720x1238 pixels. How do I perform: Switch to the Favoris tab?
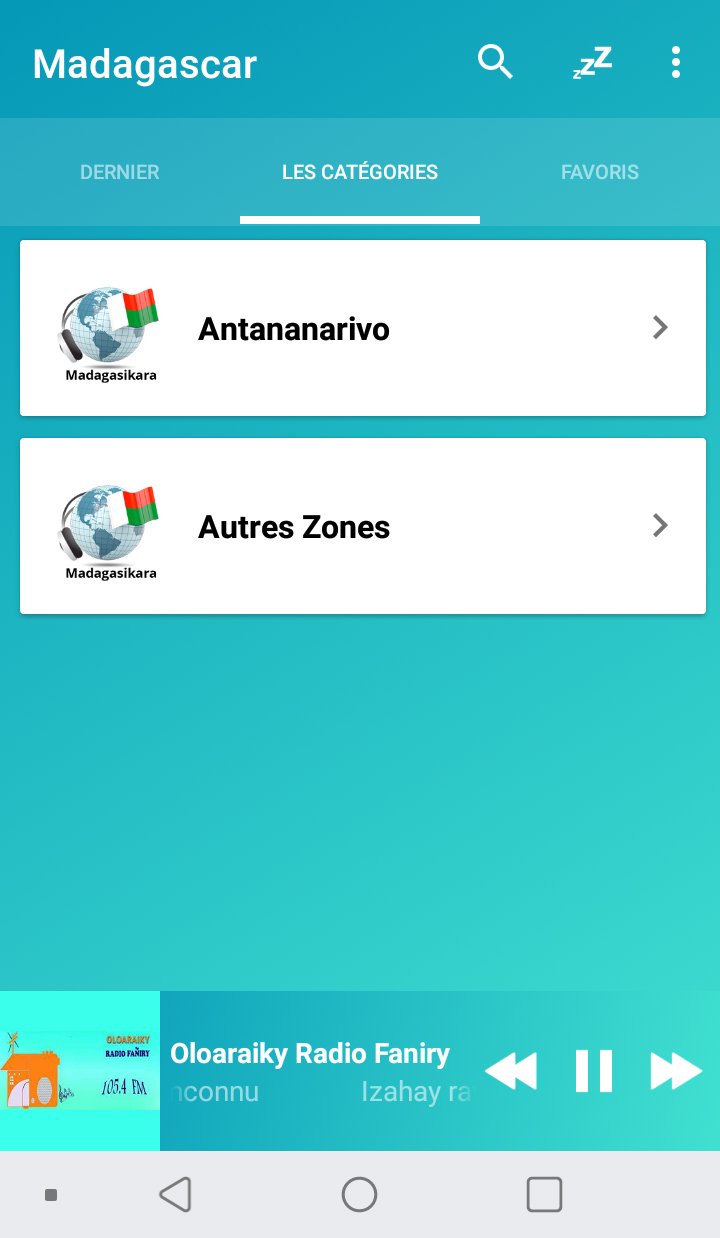pyautogui.click(x=600, y=172)
